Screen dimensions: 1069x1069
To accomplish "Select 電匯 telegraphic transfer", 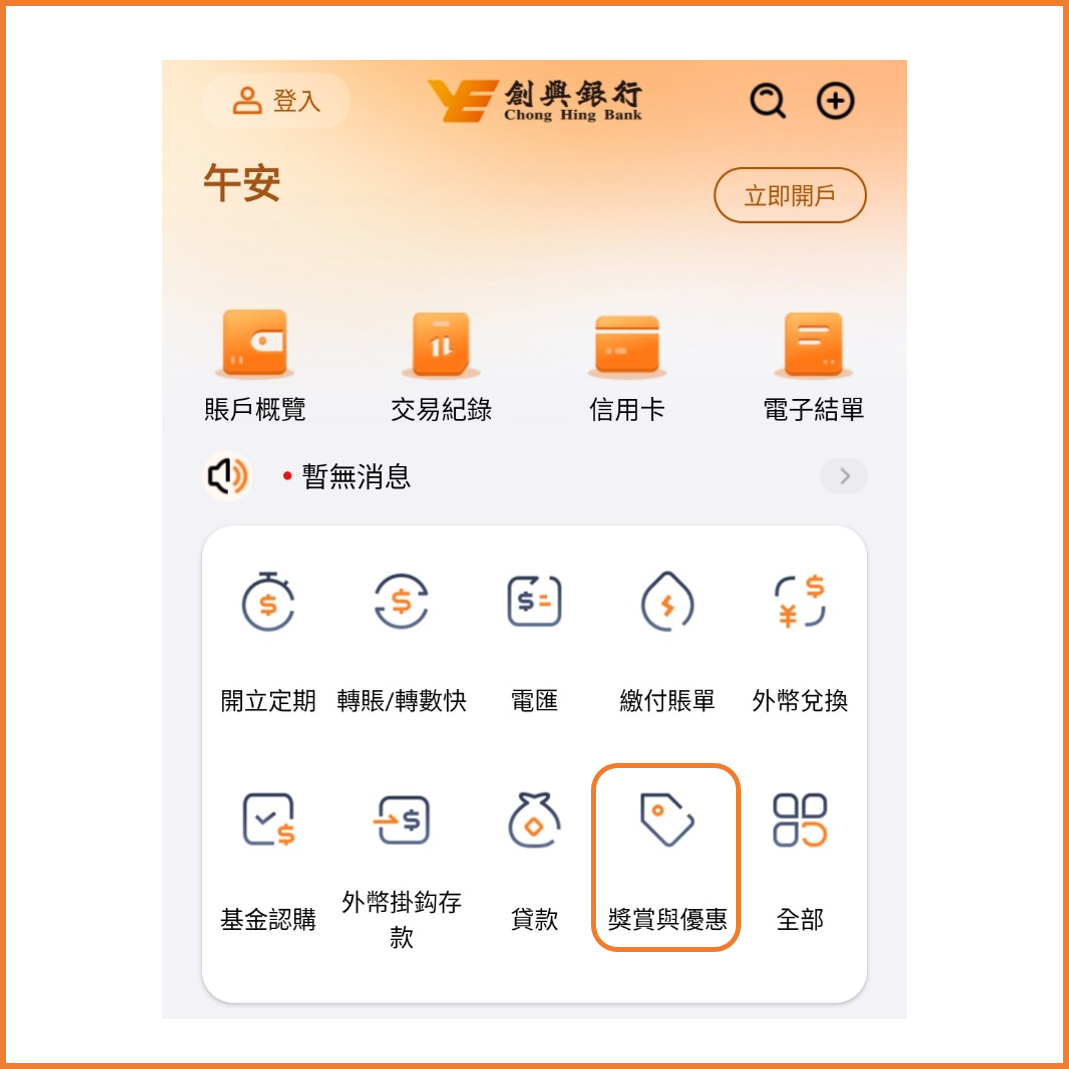I will click(534, 640).
